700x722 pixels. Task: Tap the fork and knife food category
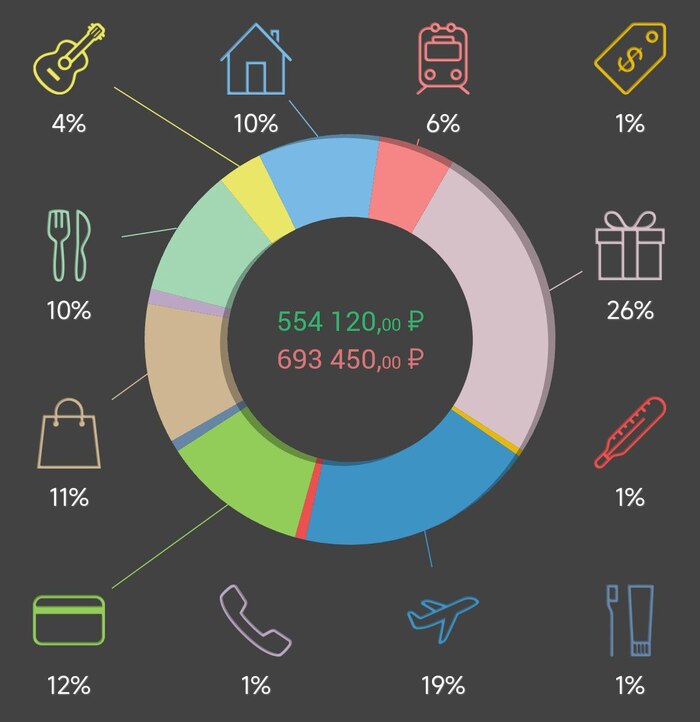click(x=69, y=246)
